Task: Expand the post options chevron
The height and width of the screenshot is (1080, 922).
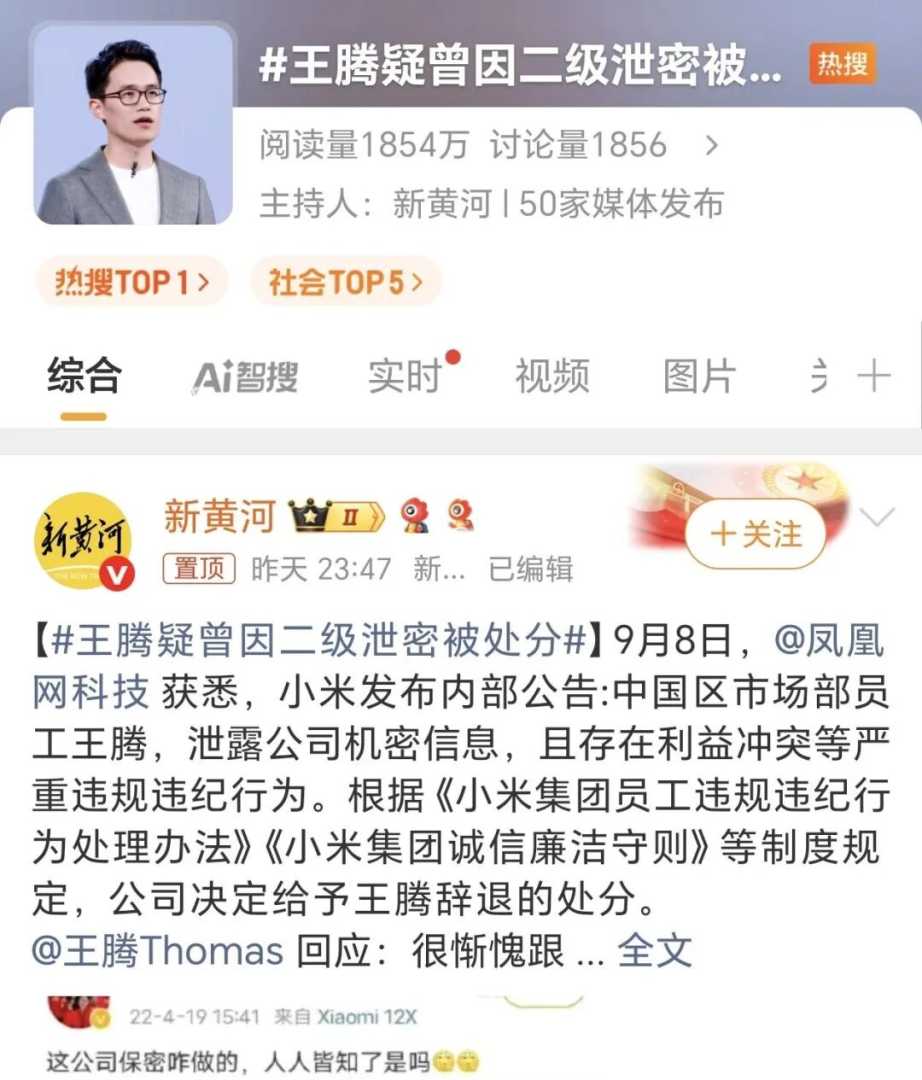Action: pos(877,518)
